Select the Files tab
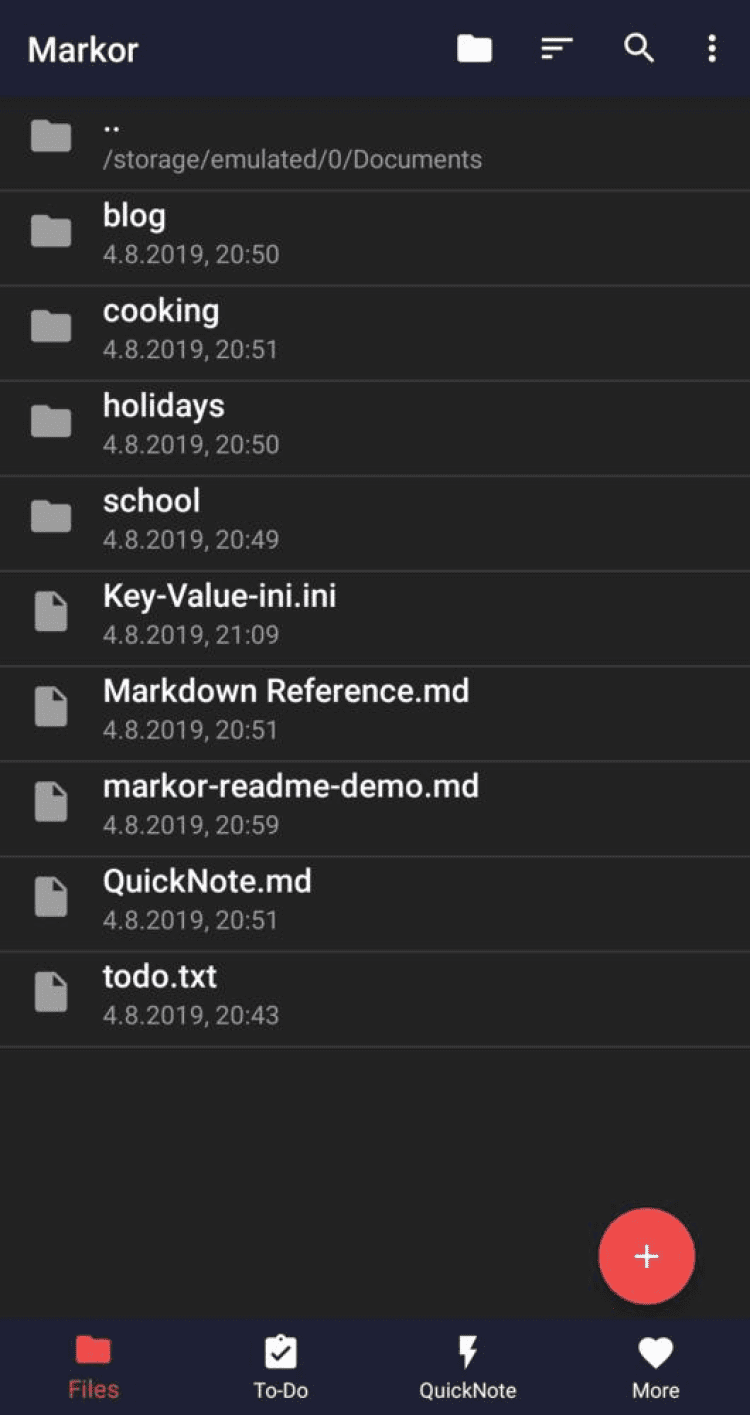Screen dimensions: 750x1415 [x=94, y=1368]
